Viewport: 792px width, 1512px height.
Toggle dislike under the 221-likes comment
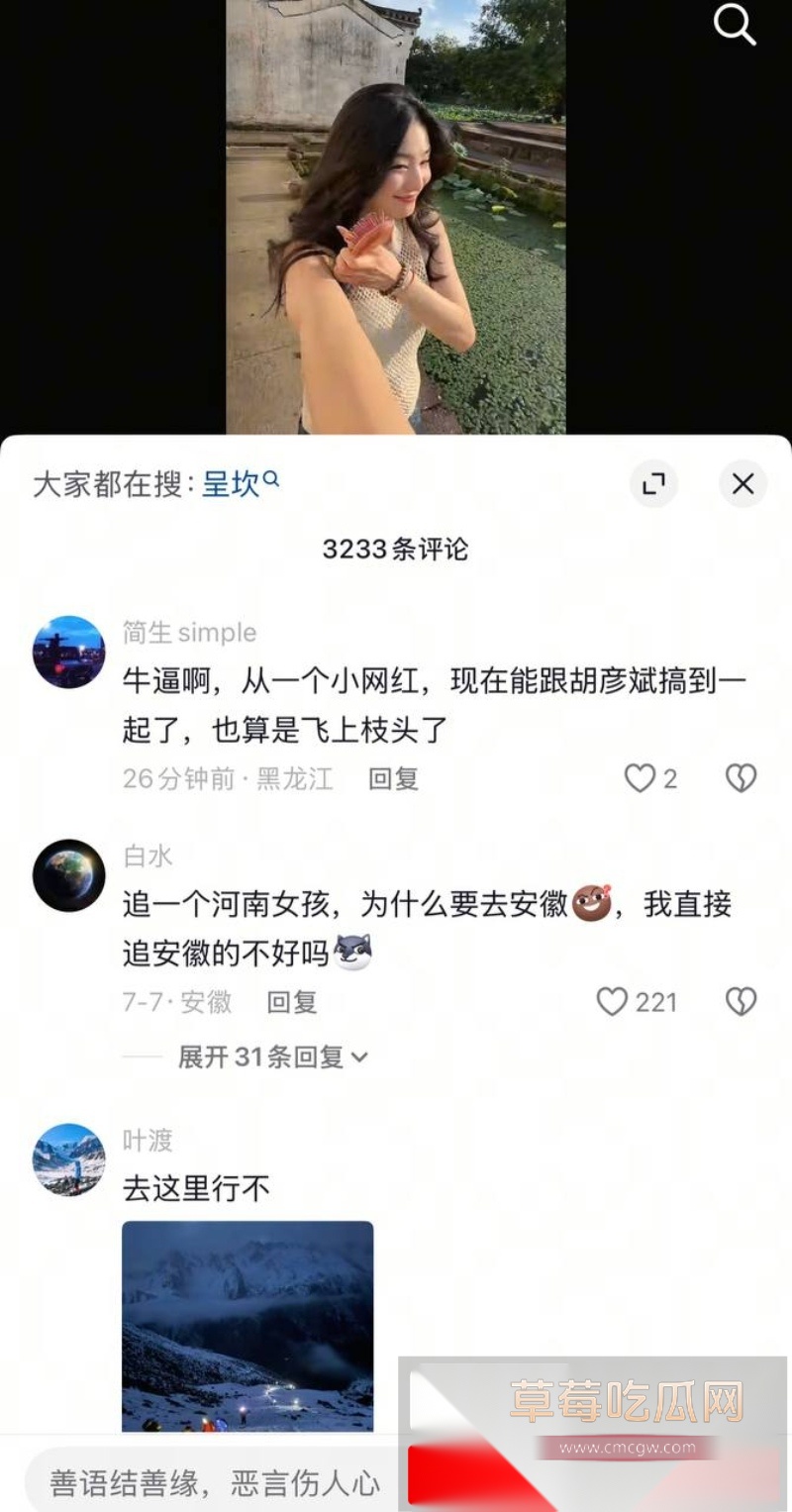(x=741, y=1002)
